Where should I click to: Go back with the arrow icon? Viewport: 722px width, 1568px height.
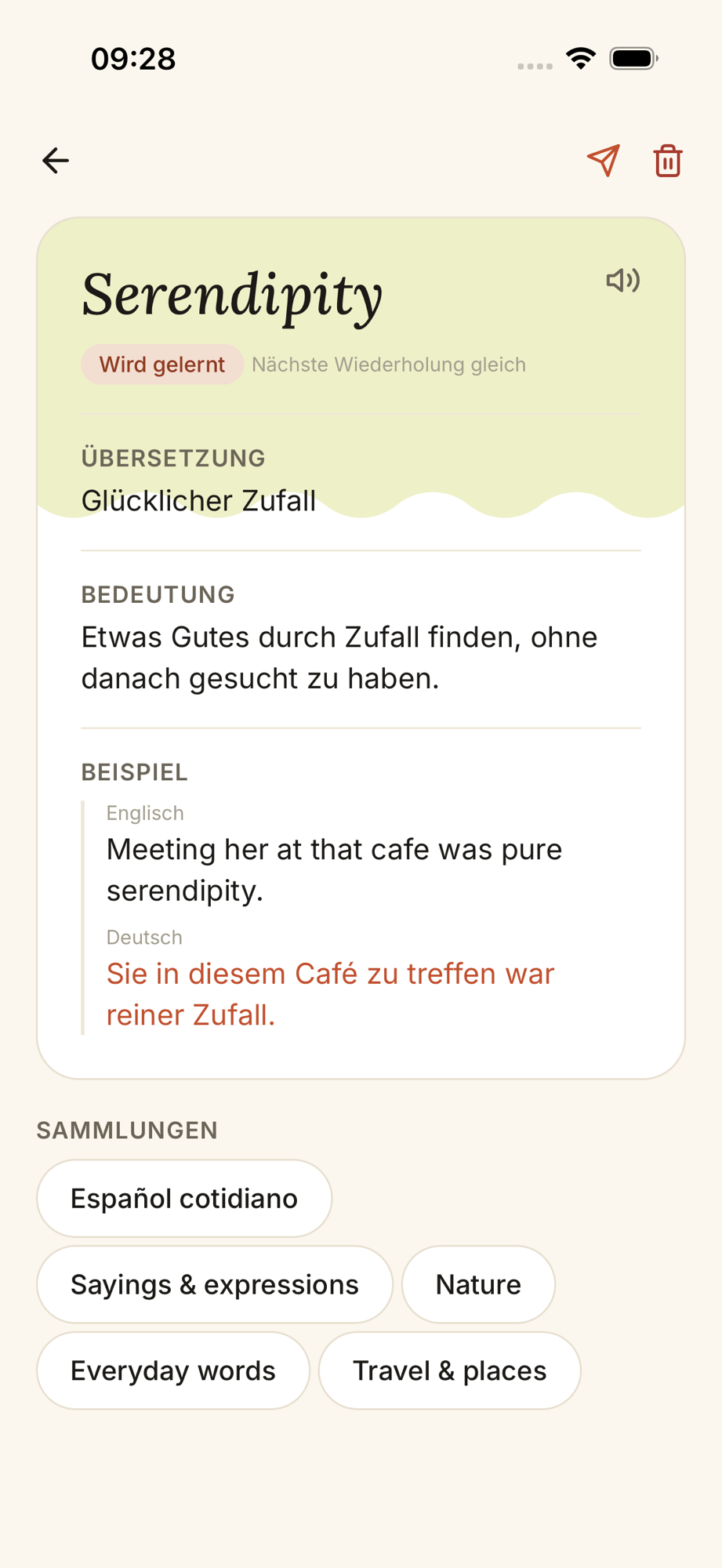coord(56,161)
